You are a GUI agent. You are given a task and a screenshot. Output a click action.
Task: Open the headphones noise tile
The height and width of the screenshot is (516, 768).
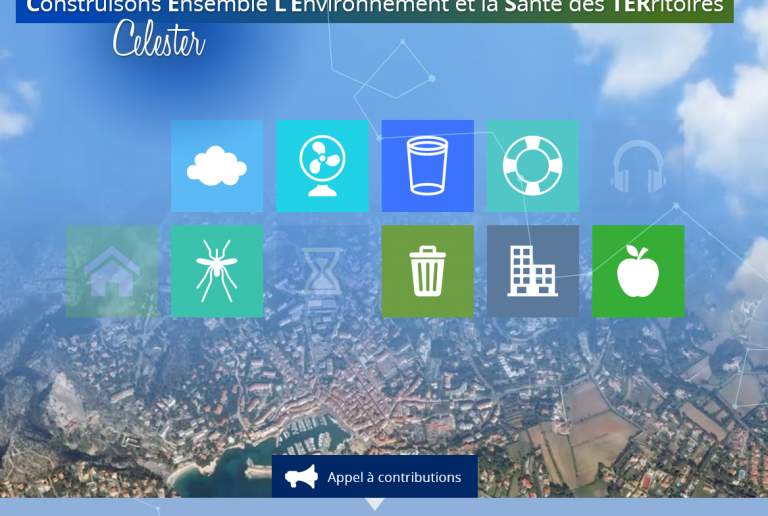point(638,166)
